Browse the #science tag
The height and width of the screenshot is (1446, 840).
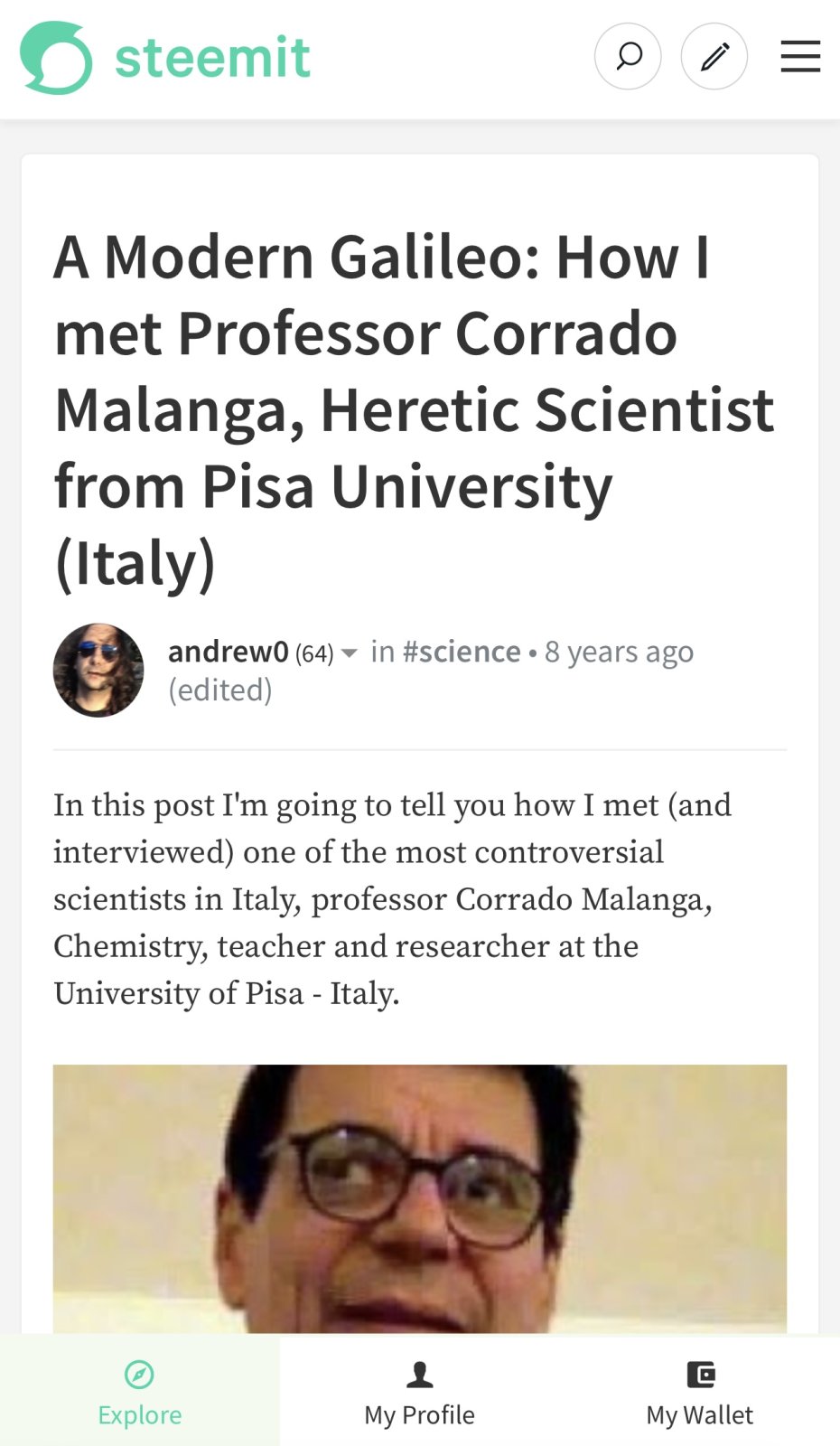coord(462,652)
